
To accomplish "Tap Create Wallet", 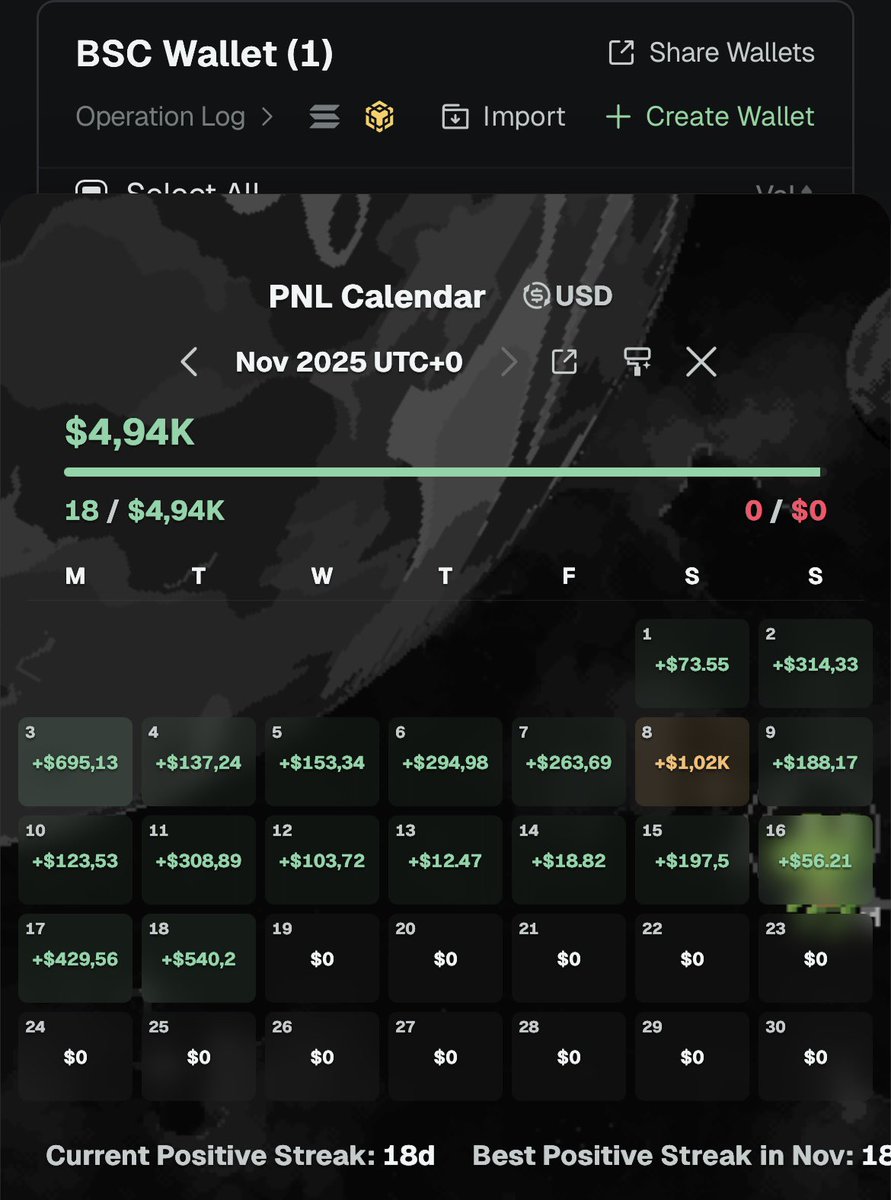I will coord(710,117).
